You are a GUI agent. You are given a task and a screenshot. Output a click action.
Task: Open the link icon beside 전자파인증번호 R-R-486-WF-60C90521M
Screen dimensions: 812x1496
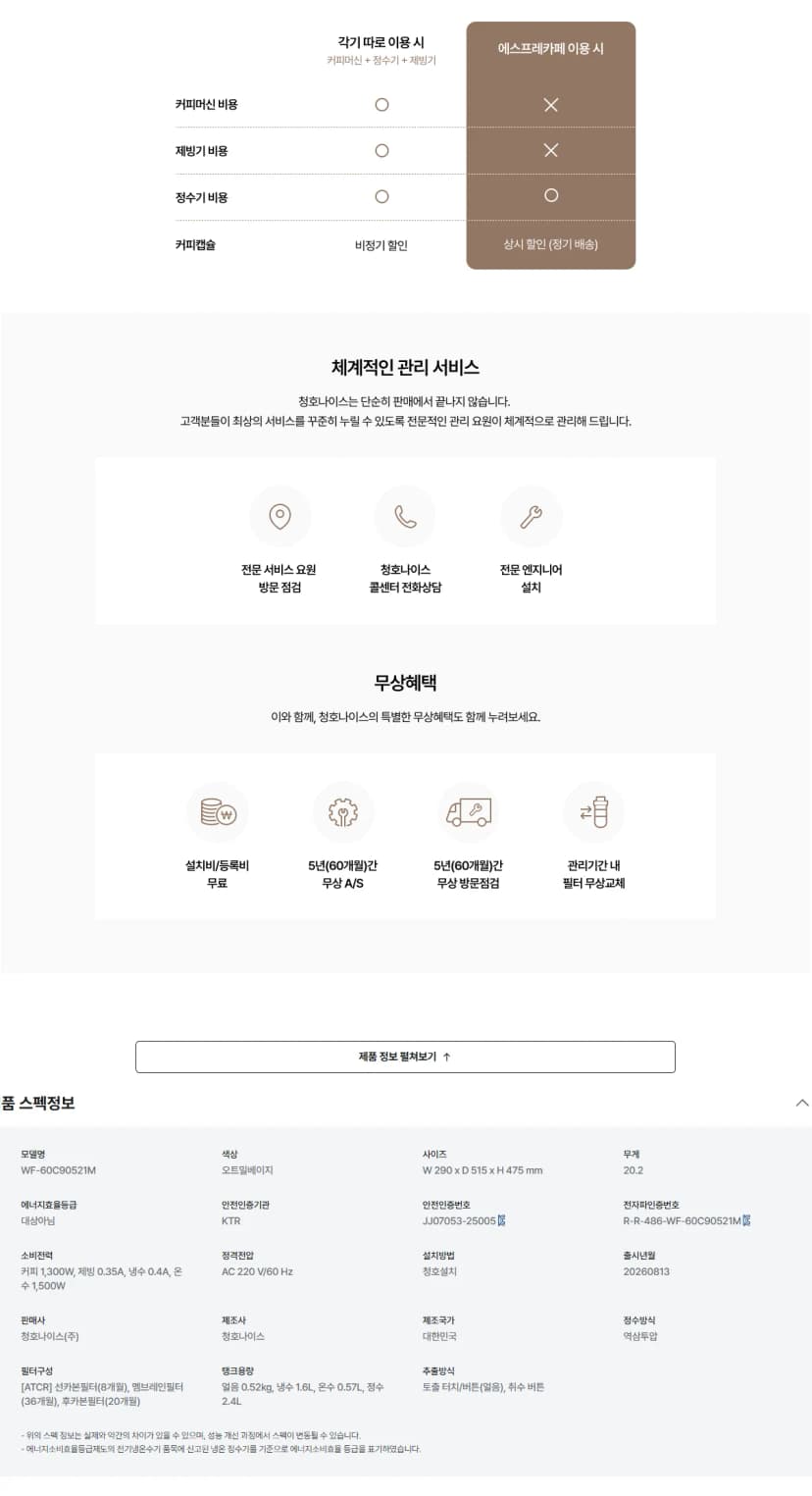[x=746, y=1221]
